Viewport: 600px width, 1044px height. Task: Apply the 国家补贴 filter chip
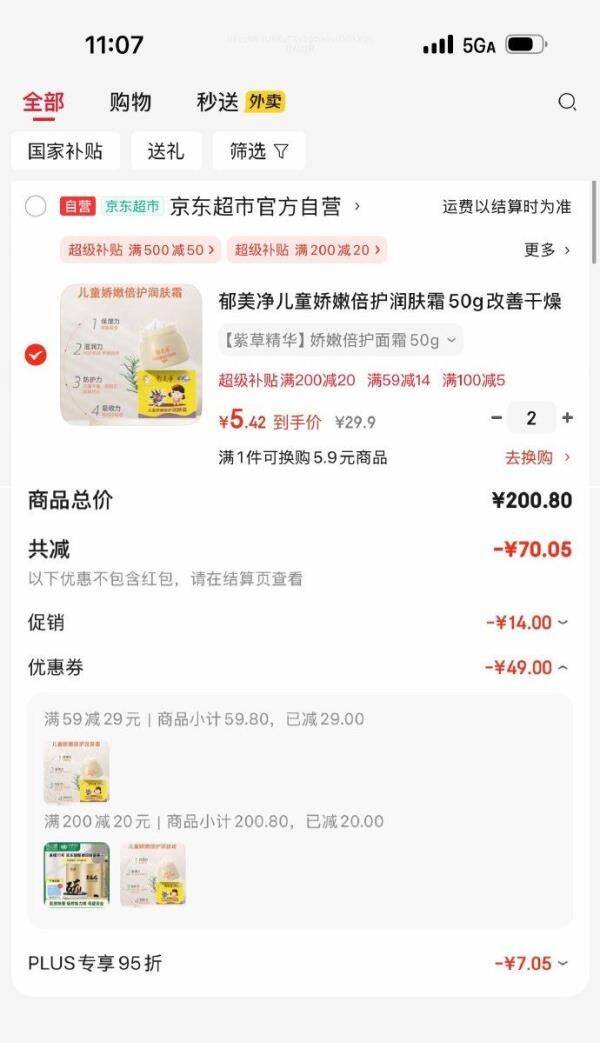[66, 151]
